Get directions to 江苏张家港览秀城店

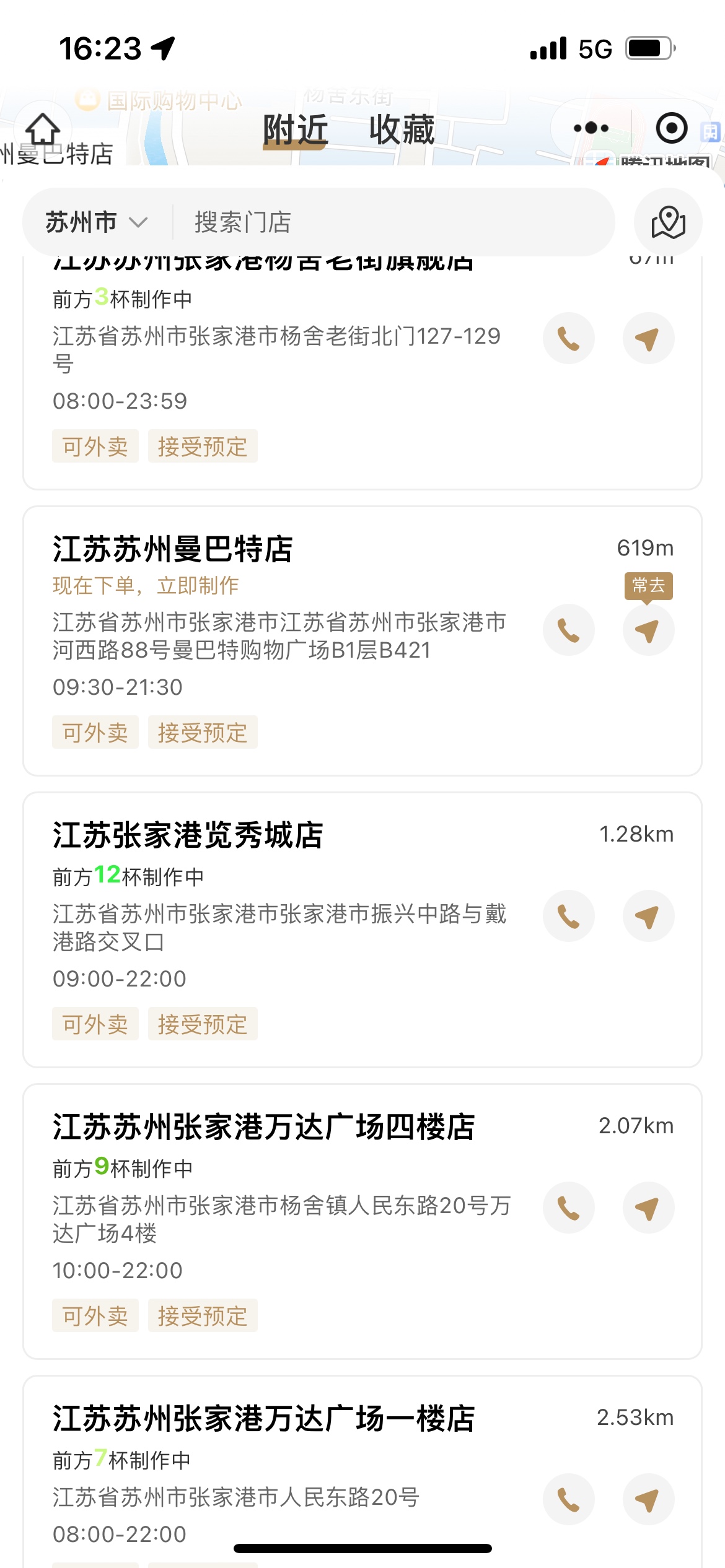pos(648,916)
